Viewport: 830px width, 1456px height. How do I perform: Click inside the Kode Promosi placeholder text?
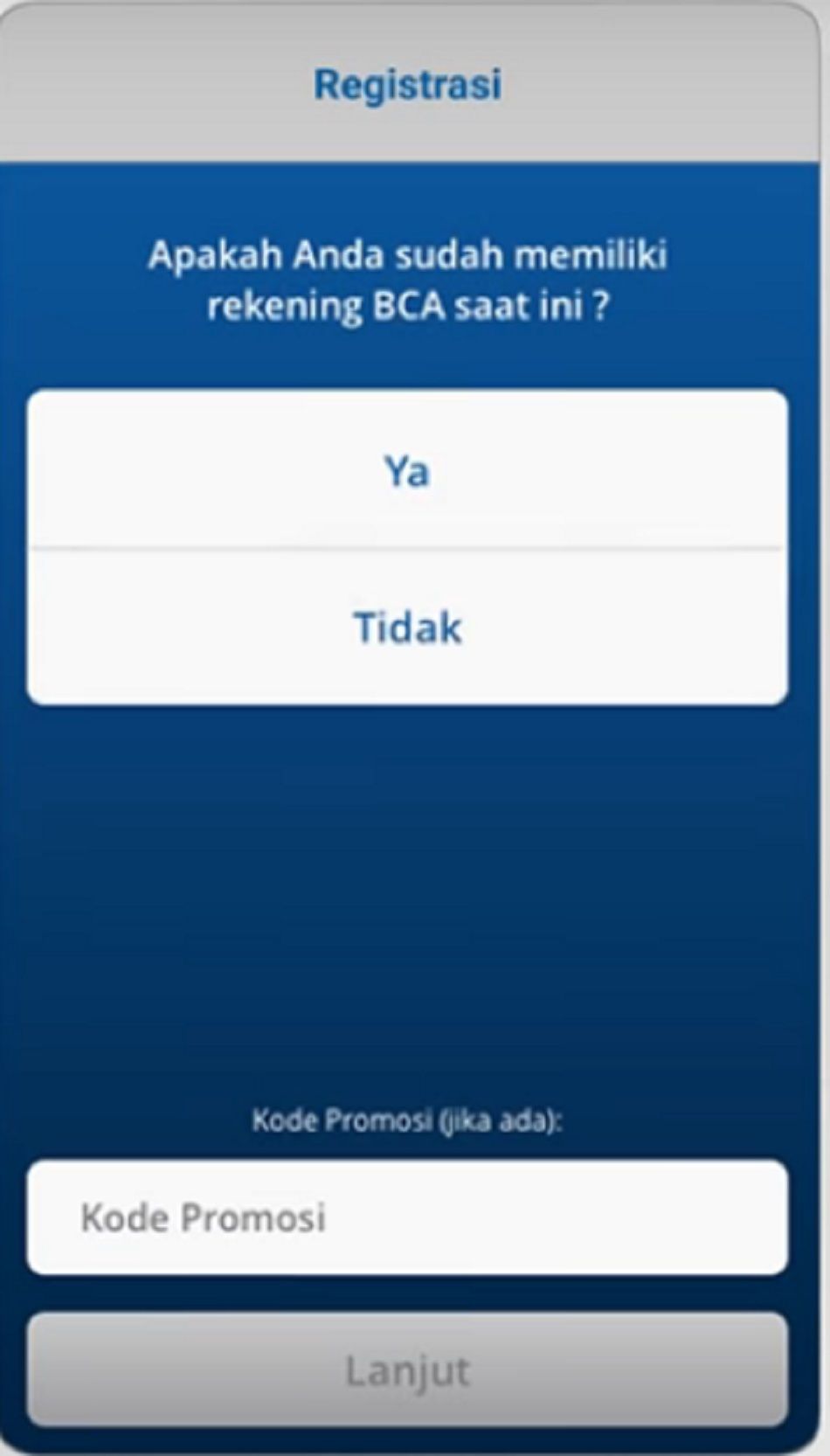(x=206, y=1216)
